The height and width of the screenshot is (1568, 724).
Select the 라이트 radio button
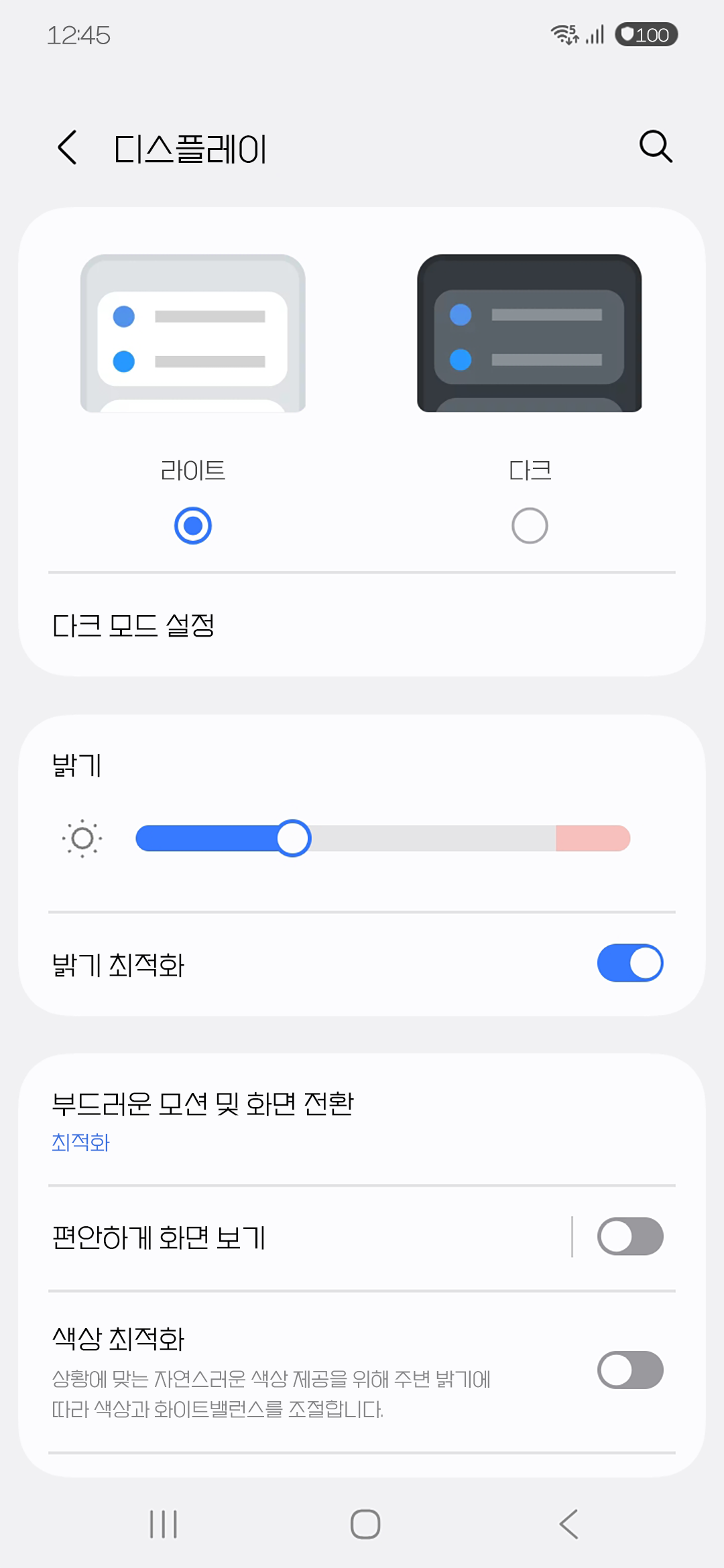[193, 526]
